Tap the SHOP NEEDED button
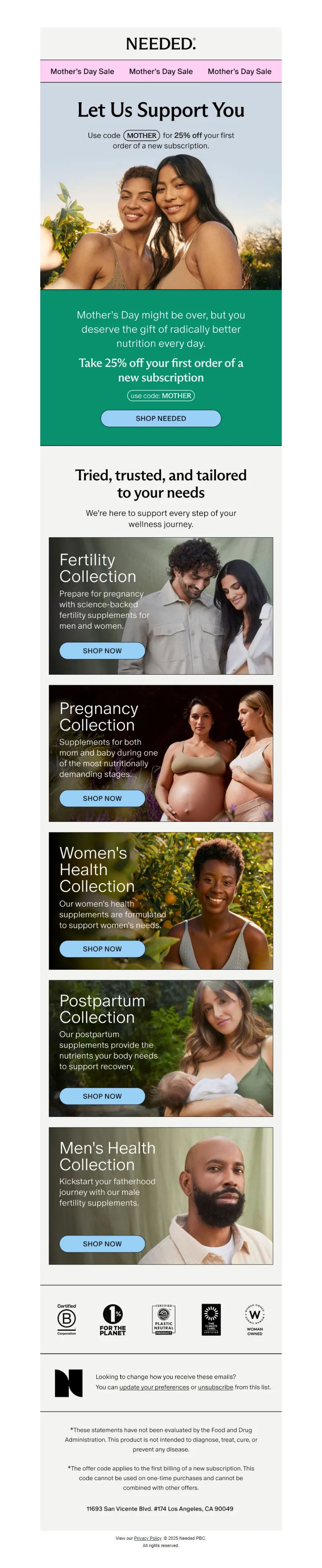Viewport: 322px width, 1568px height. (160, 418)
